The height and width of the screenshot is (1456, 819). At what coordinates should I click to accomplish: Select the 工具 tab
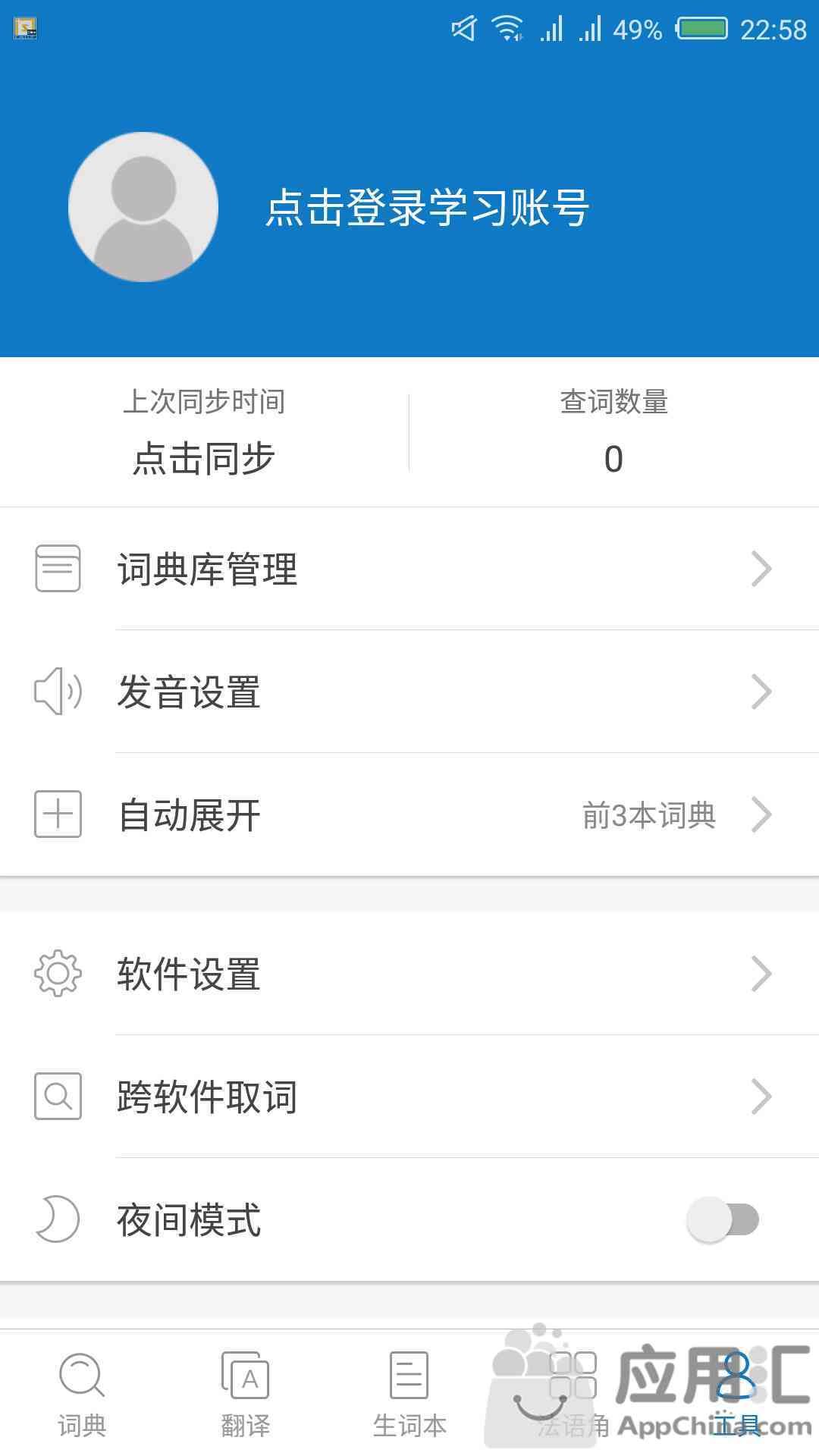737,1394
